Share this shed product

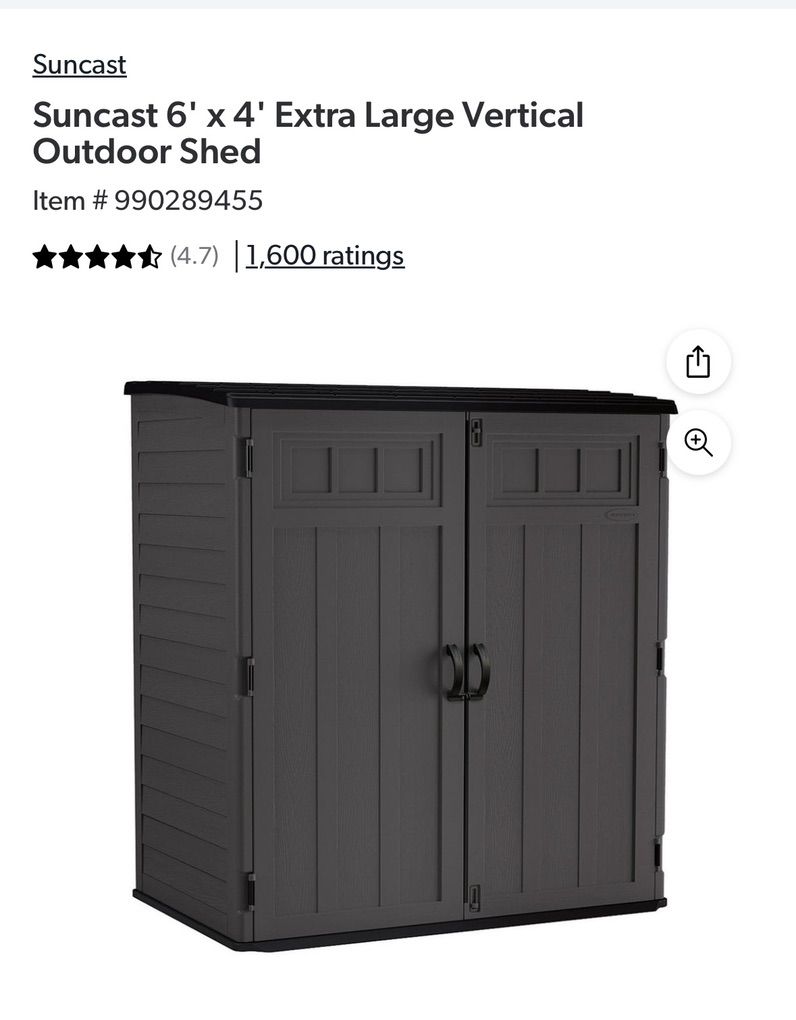[698, 361]
